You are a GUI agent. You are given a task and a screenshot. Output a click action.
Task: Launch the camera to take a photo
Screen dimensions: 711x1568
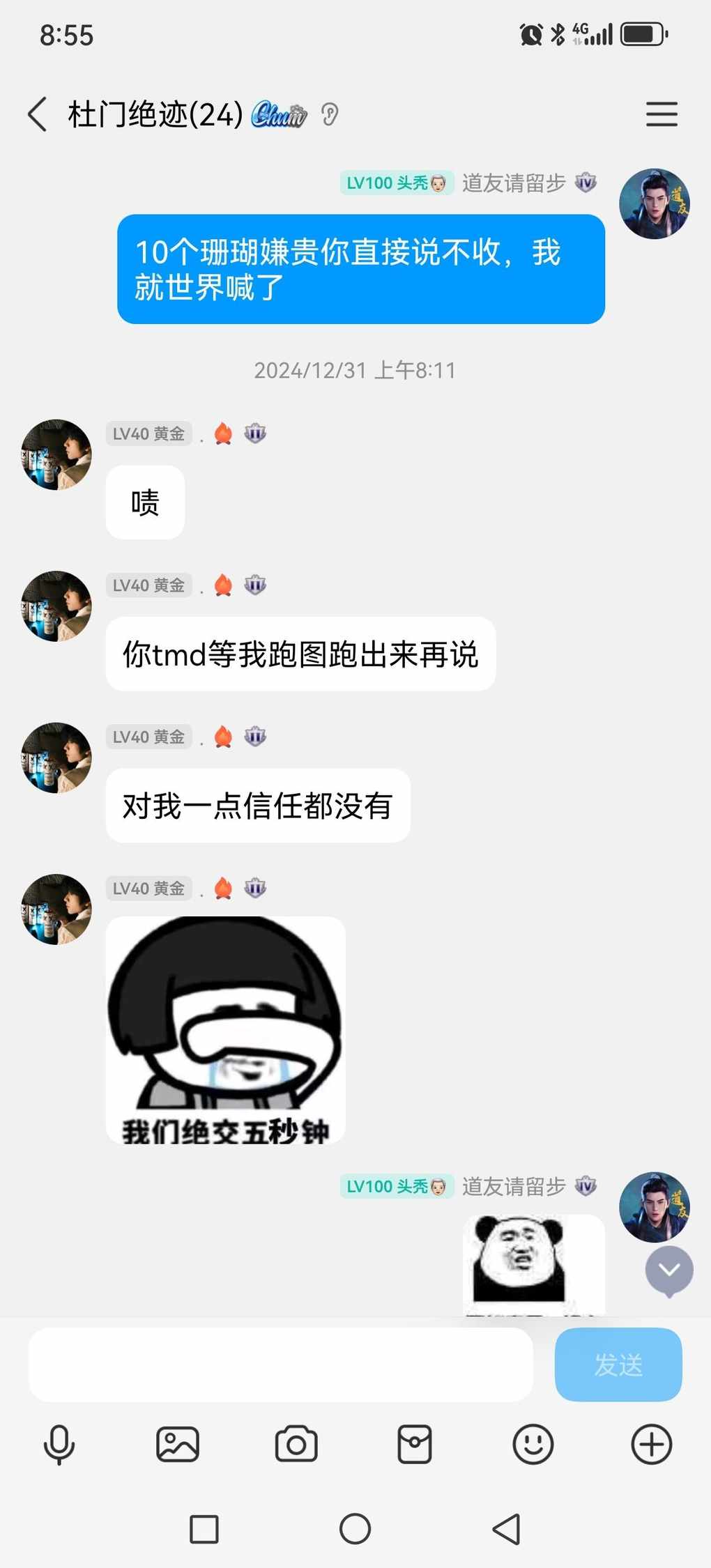(296, 1444)
